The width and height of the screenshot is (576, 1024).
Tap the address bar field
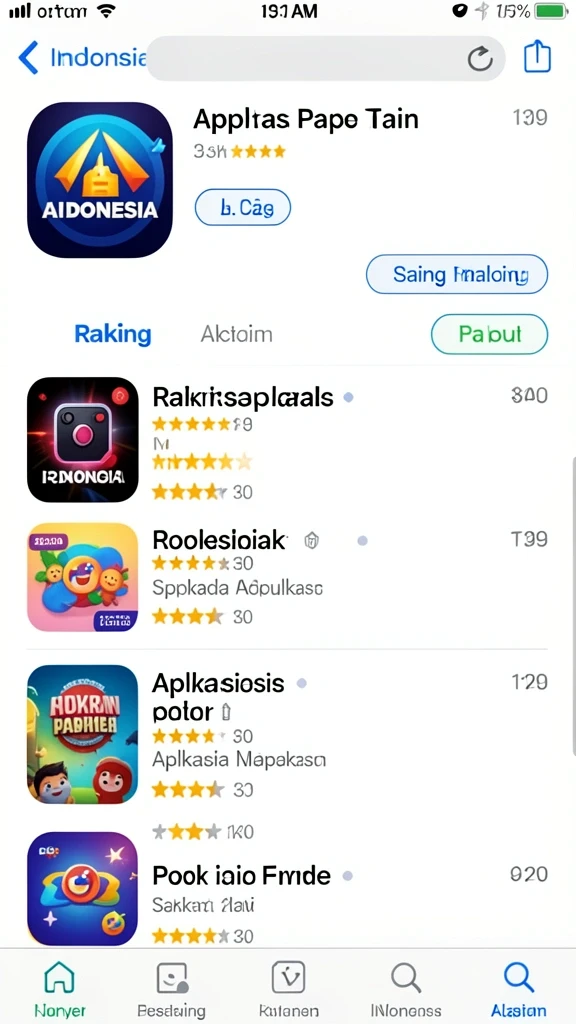325,59
